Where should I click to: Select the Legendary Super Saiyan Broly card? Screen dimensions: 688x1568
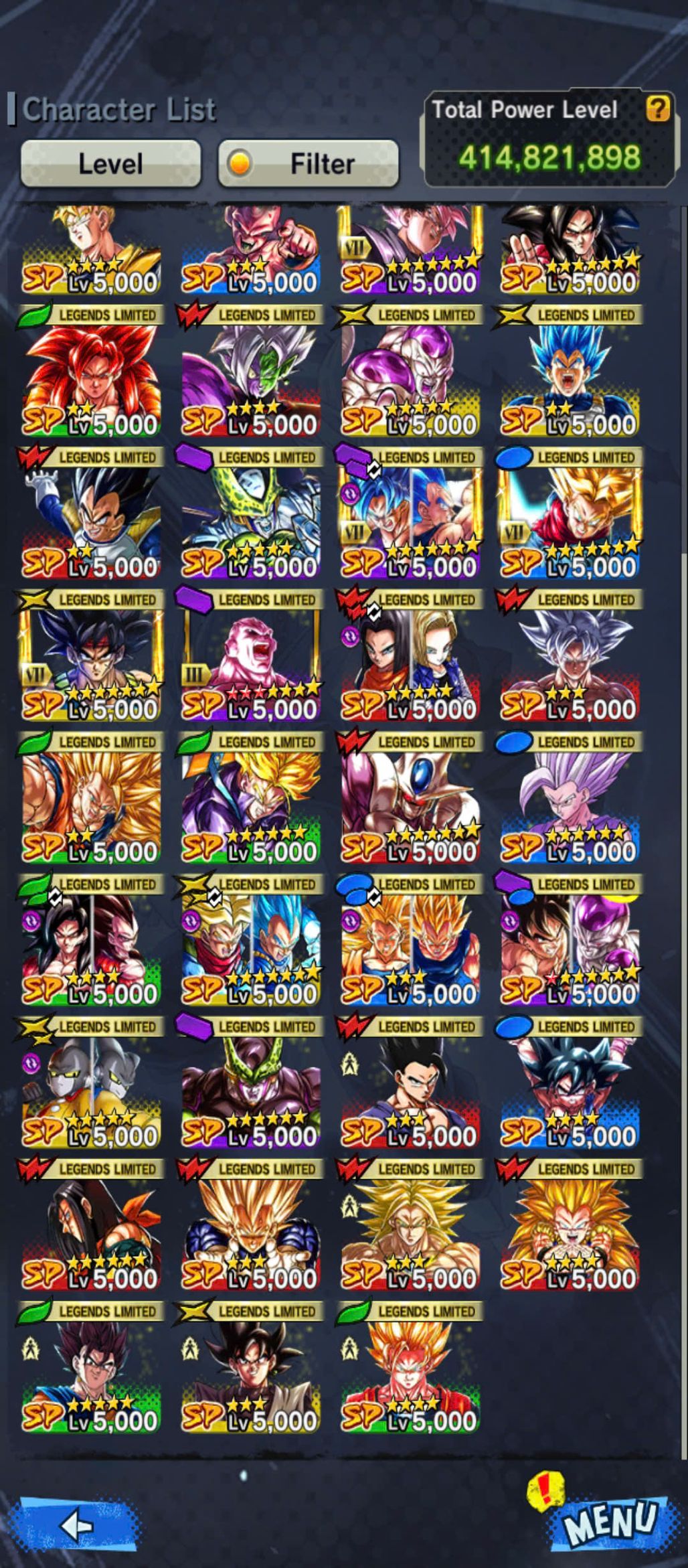410,1225
